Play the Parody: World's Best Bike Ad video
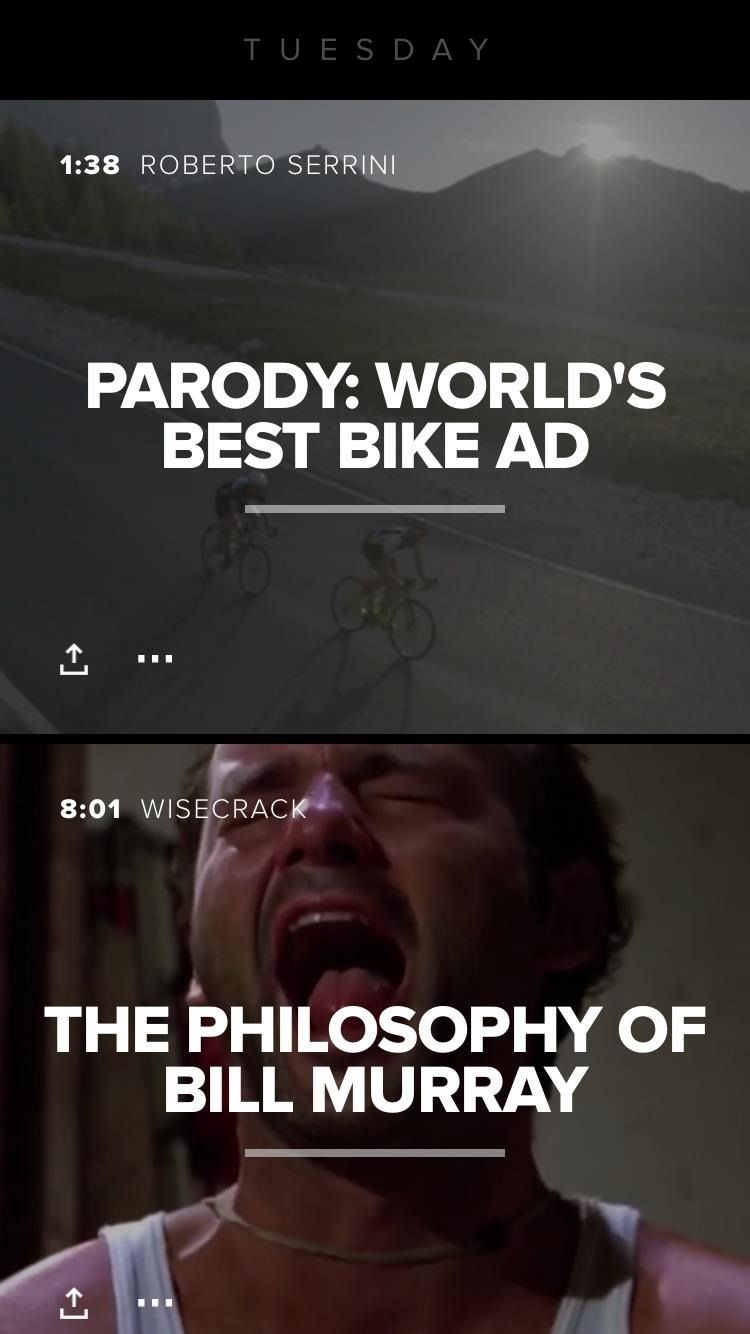 (375, 416)
